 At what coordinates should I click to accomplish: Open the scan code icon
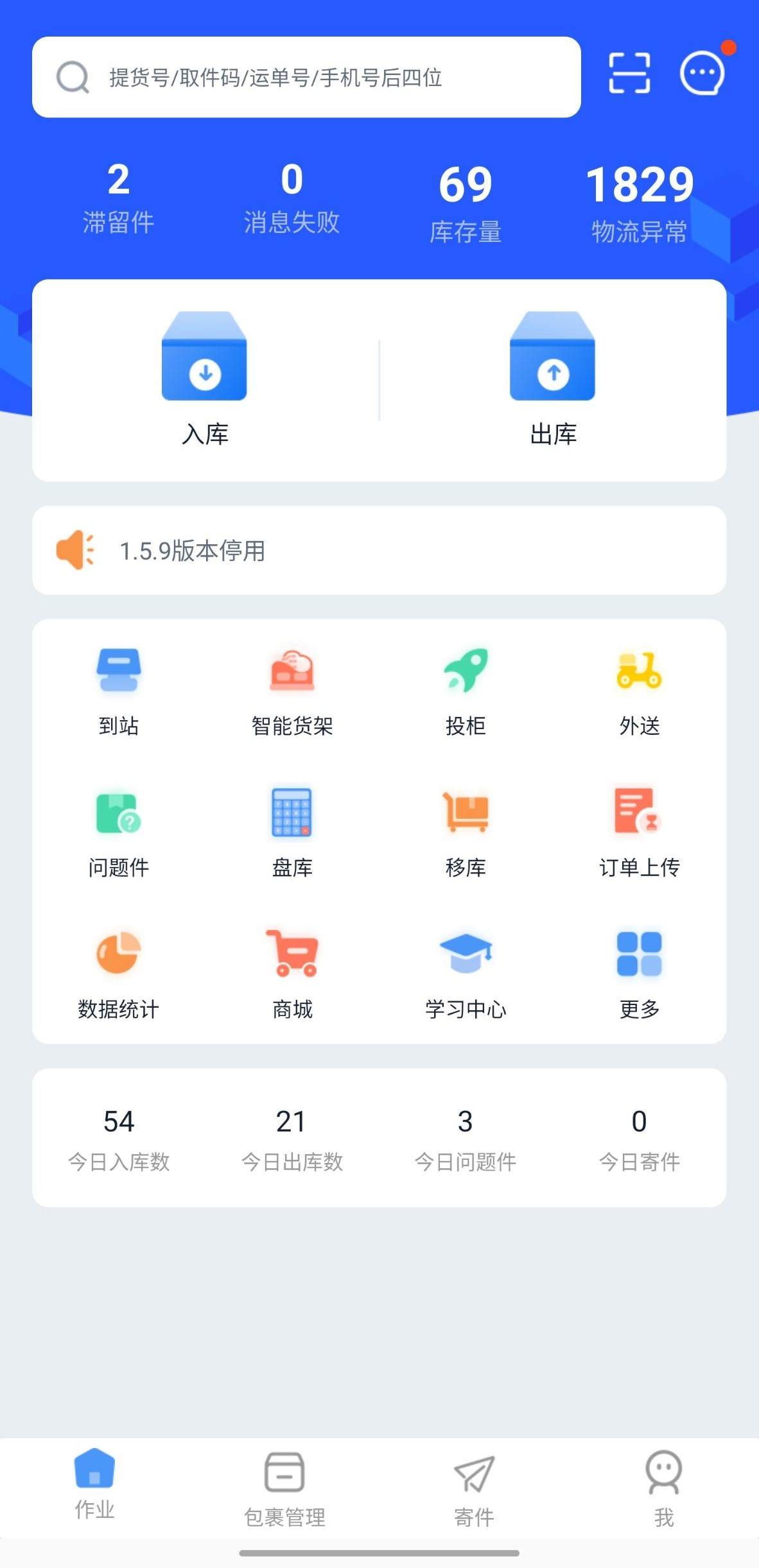(629, 73)
